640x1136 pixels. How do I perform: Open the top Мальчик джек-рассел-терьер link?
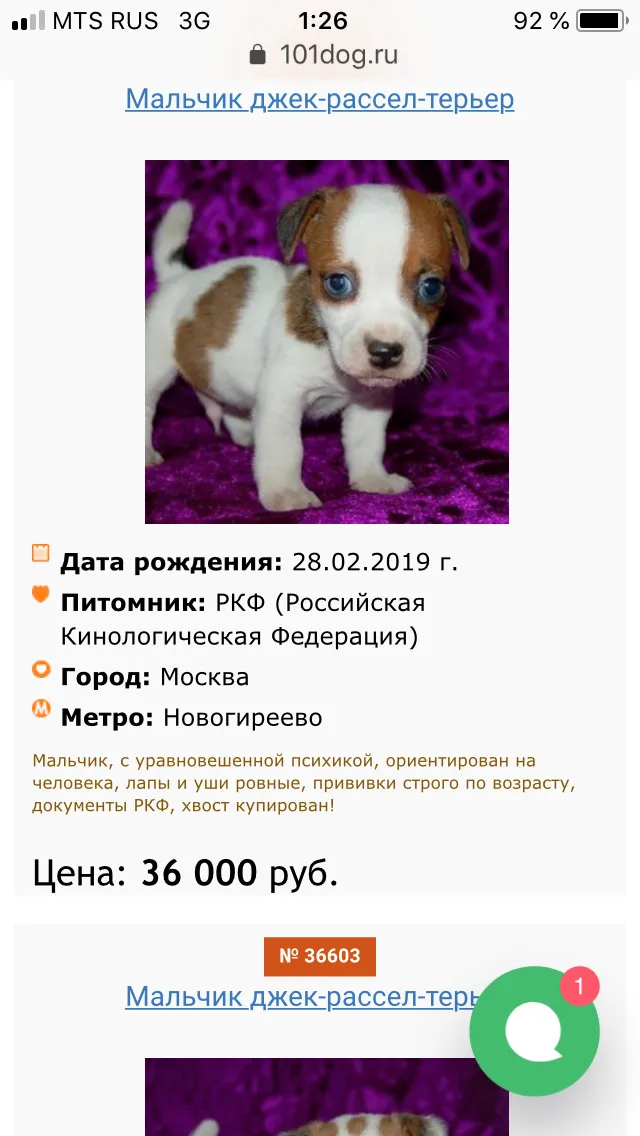pyautogui.click(x=320, y=99)
